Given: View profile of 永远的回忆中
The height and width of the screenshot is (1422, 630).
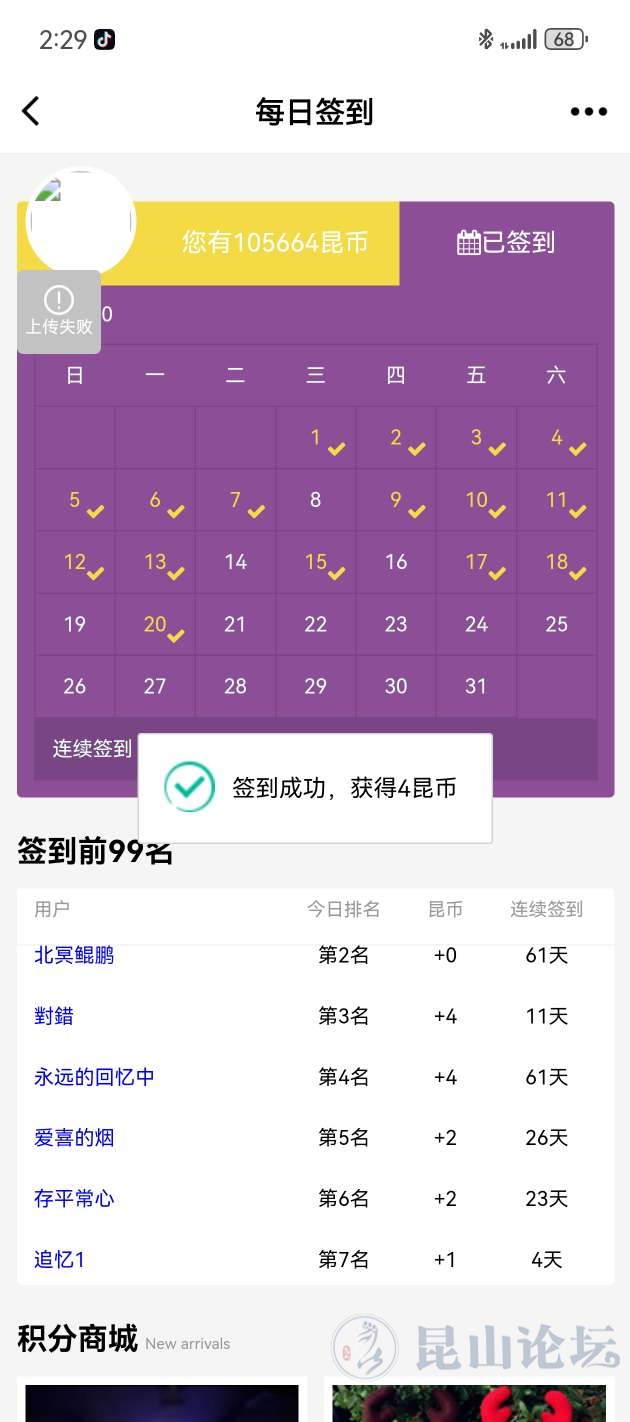Looking at the screenshot, I should tap(94, 1077).
